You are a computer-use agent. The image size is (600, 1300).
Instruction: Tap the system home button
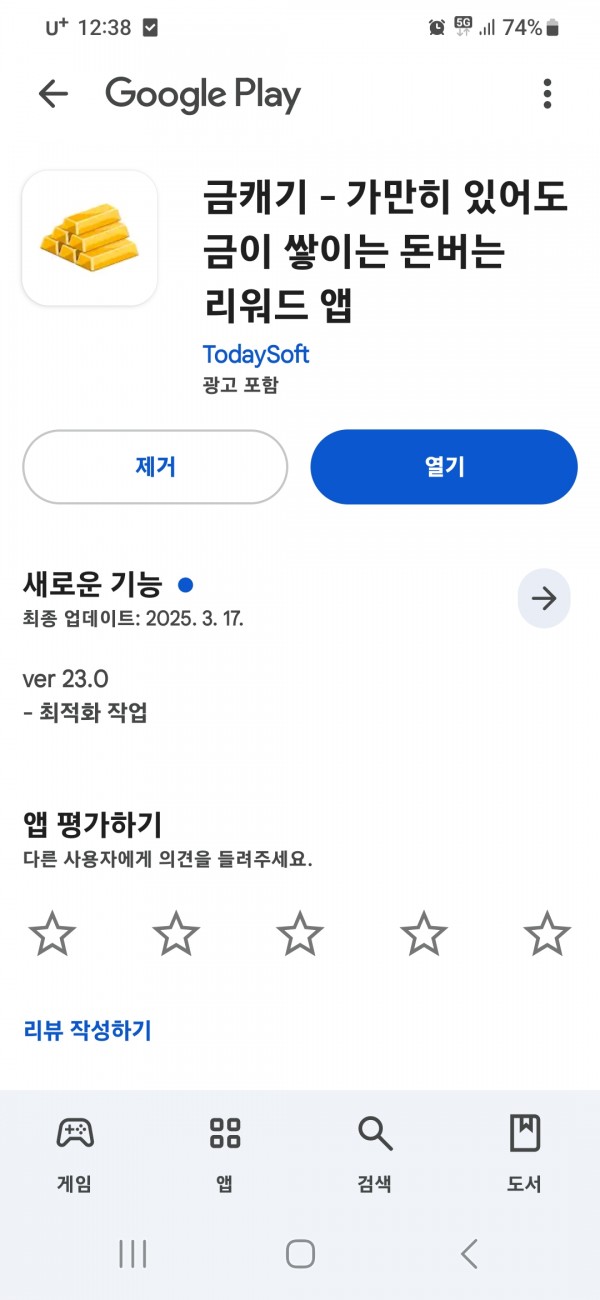[300, 1253]
